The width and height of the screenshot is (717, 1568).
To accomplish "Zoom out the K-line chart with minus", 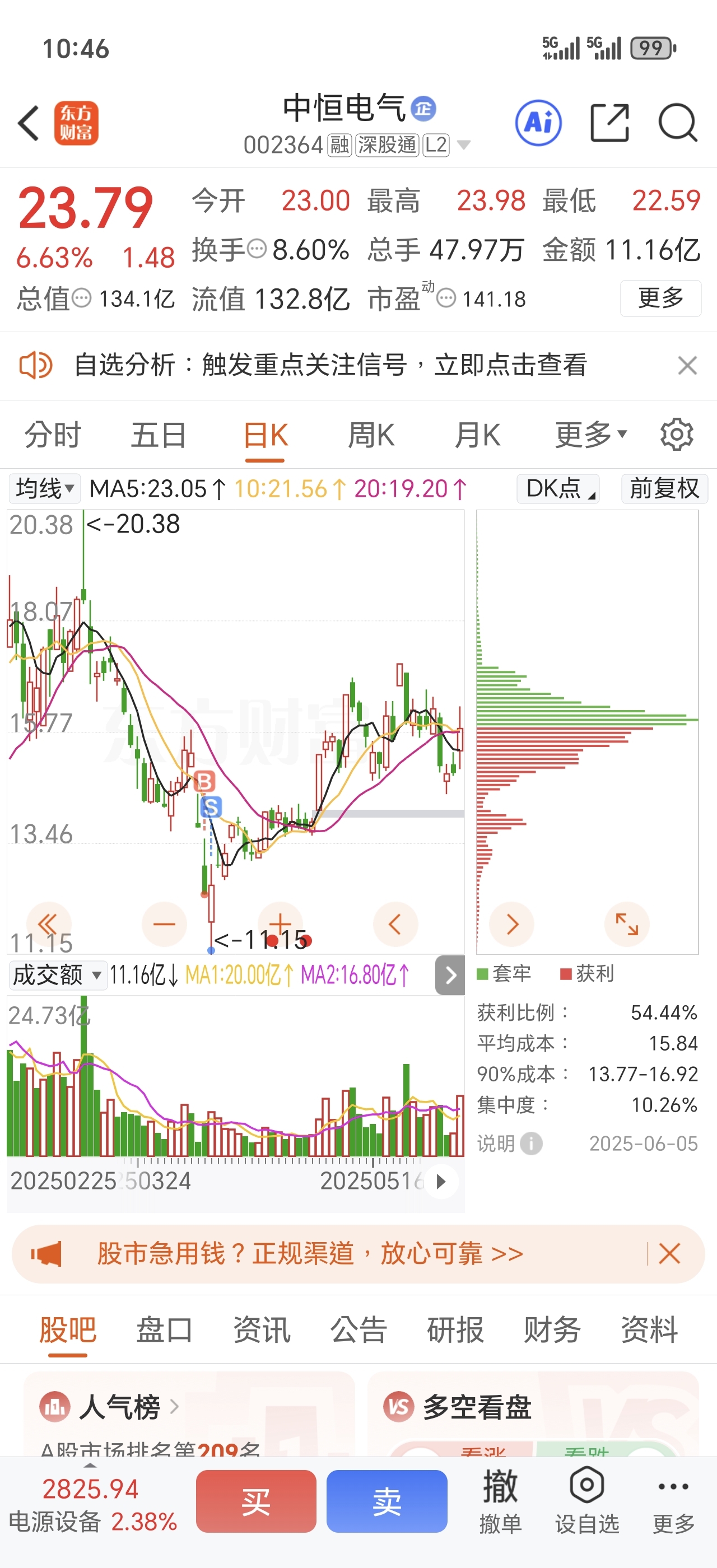I will pyautogui.click(x=164, y=924).
